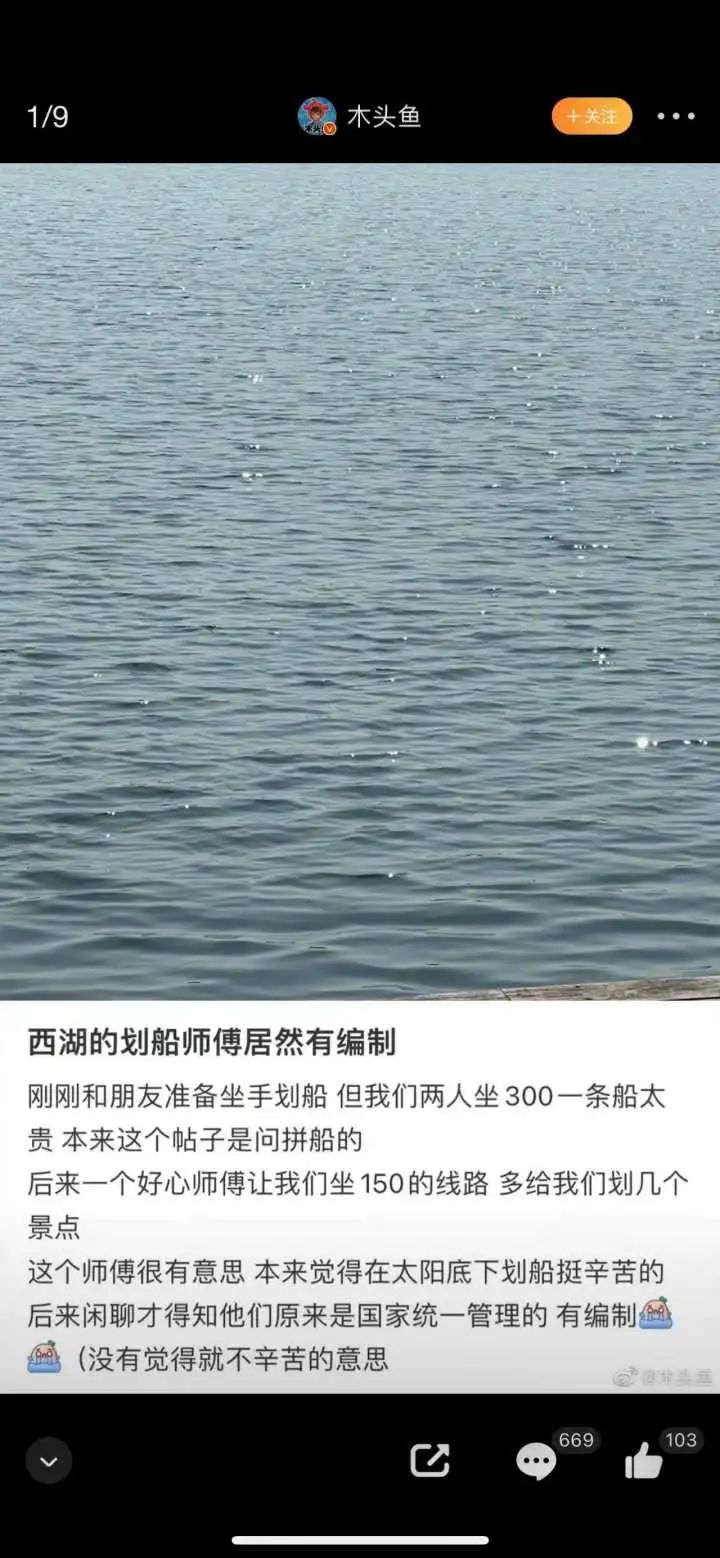Follow 木头鱼 with the 关注 button
Viewport: 720px width, 1558px height.
pyautogui.click(x=592, y=116)
